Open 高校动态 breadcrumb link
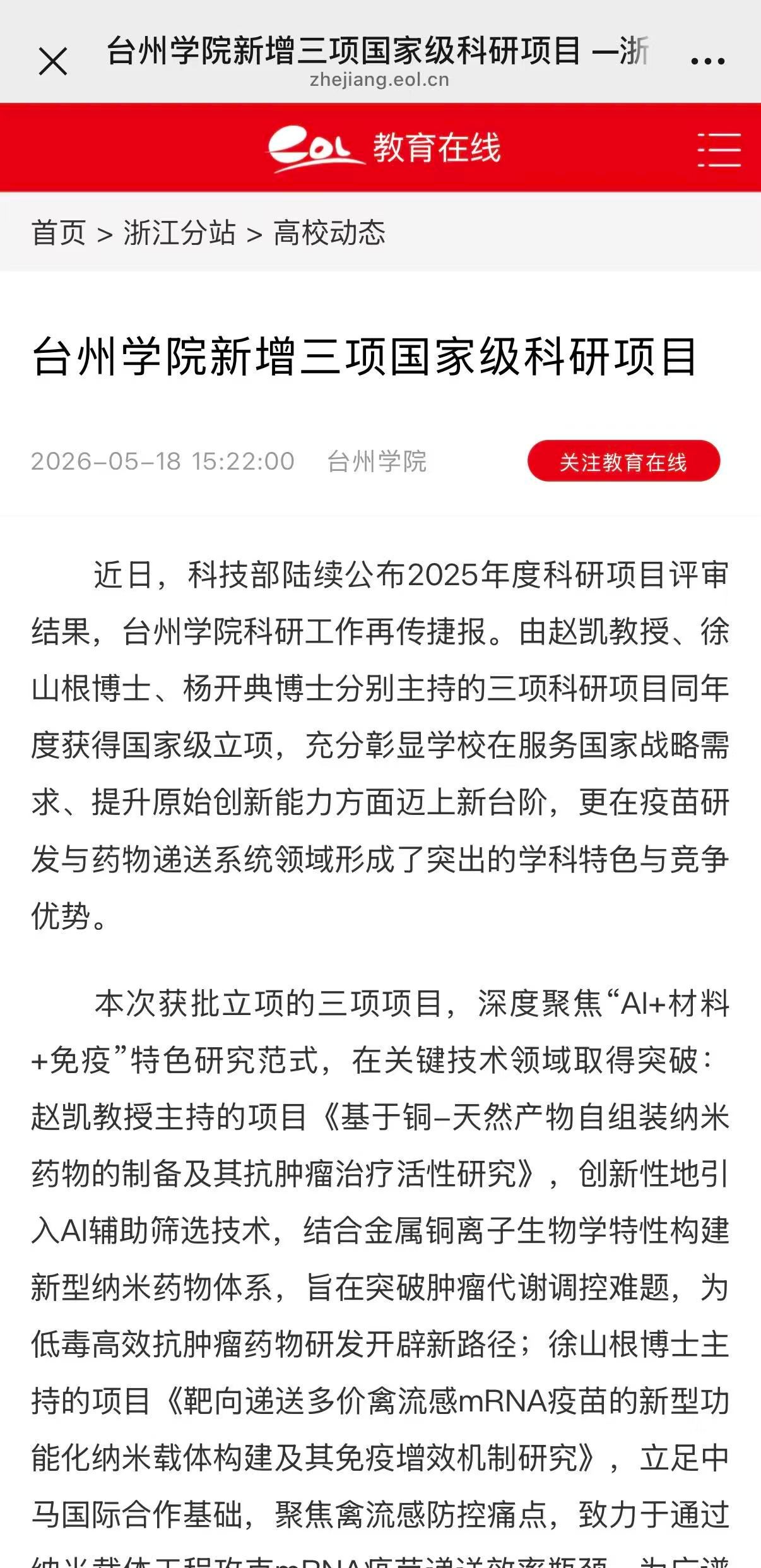Image resolution: width=761 pixels, height=1568 pixels. tap(329, 233)
